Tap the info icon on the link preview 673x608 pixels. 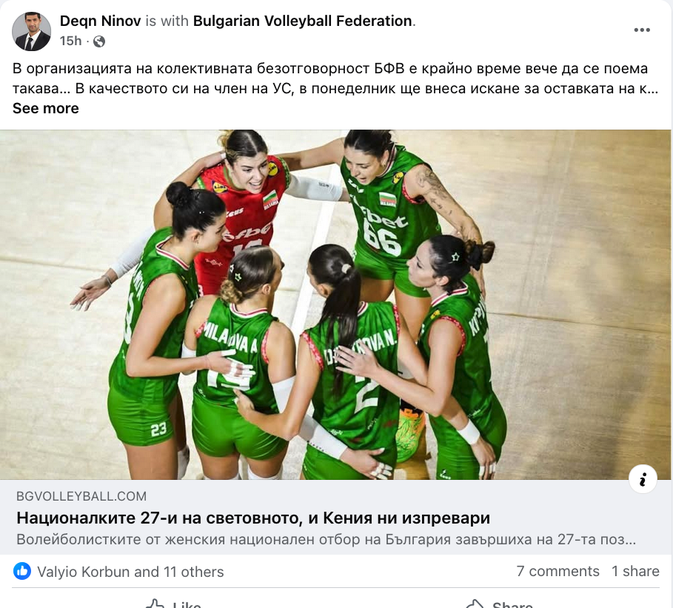click(x=642, y=479)
